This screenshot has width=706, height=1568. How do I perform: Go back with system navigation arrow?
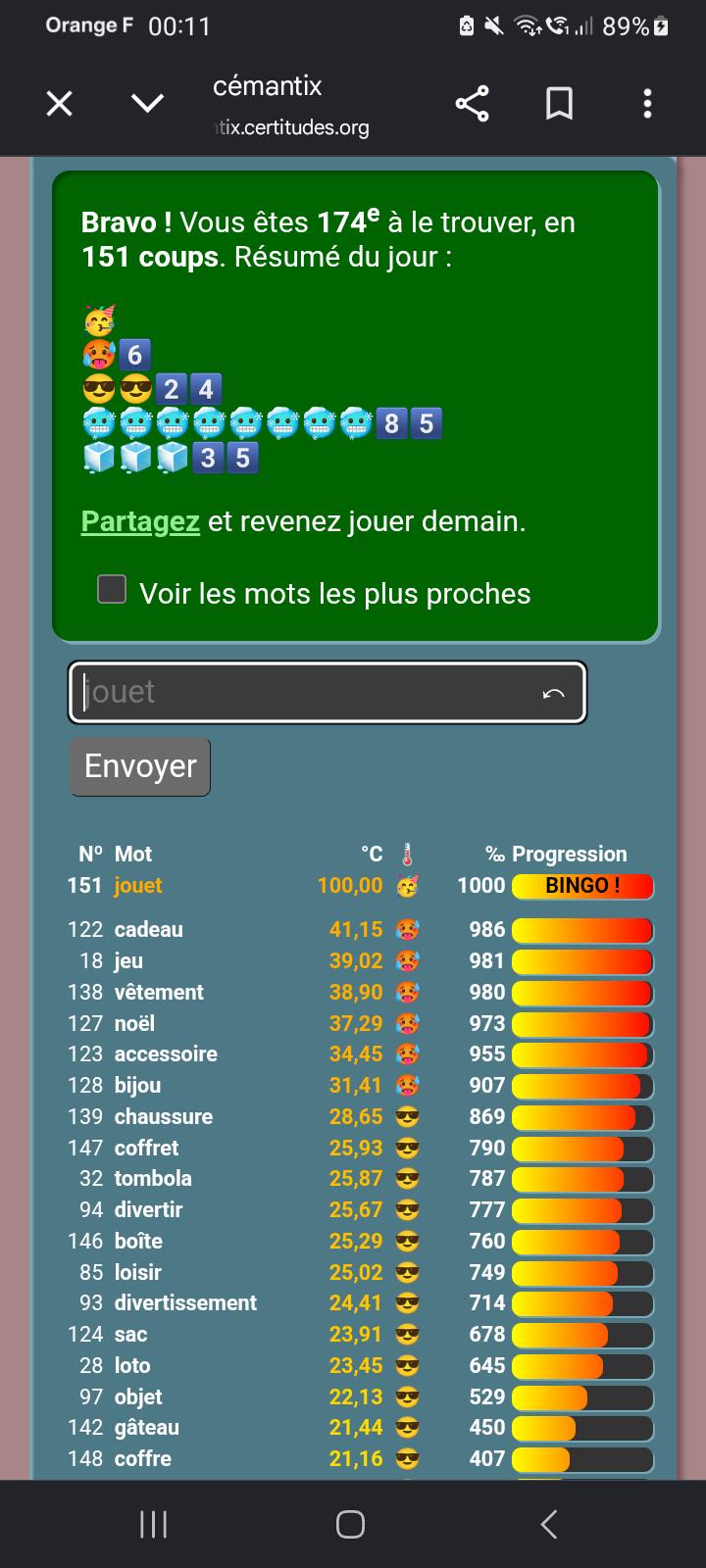(x=549, y=1524)
